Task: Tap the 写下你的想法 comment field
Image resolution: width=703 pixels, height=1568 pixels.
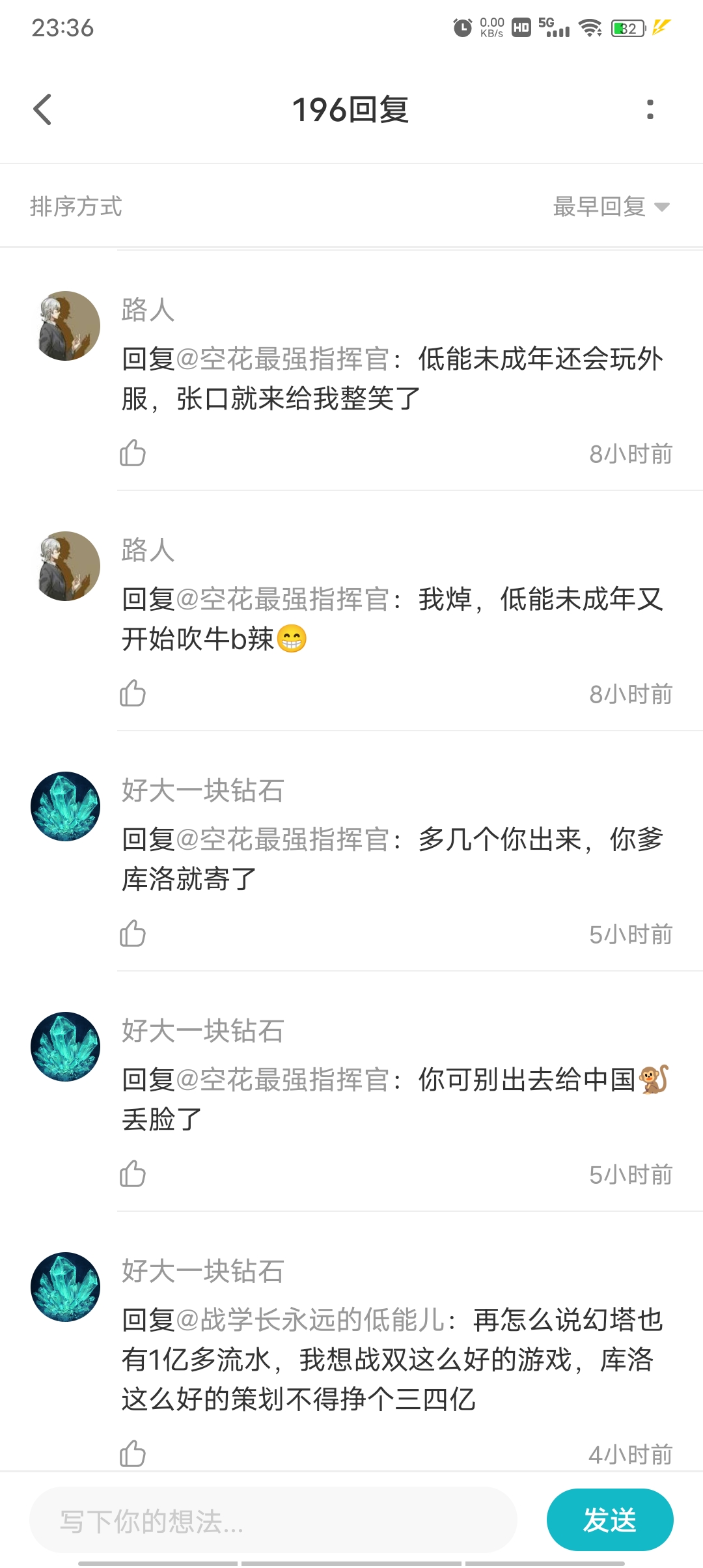Action: click(273, 1521)
